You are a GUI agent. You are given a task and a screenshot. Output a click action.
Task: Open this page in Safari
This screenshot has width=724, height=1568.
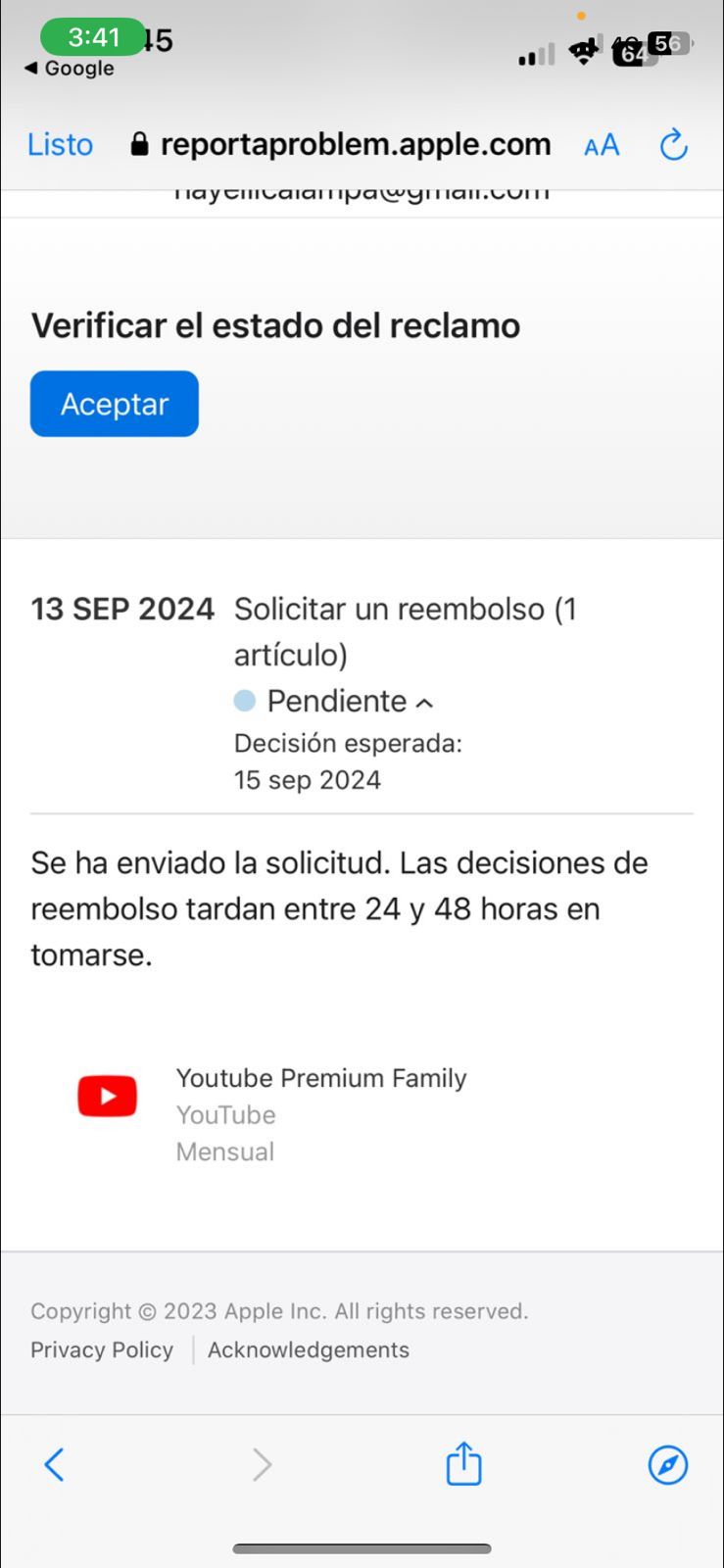667,1465
